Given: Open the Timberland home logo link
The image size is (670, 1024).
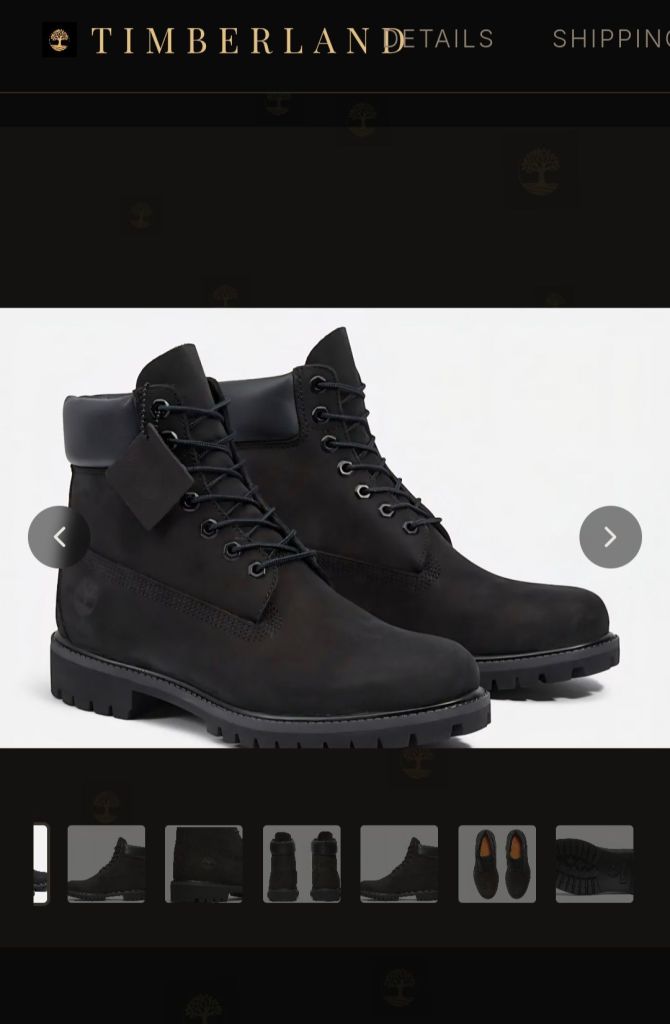Looking at the screenshot, I should coord(222,40).
